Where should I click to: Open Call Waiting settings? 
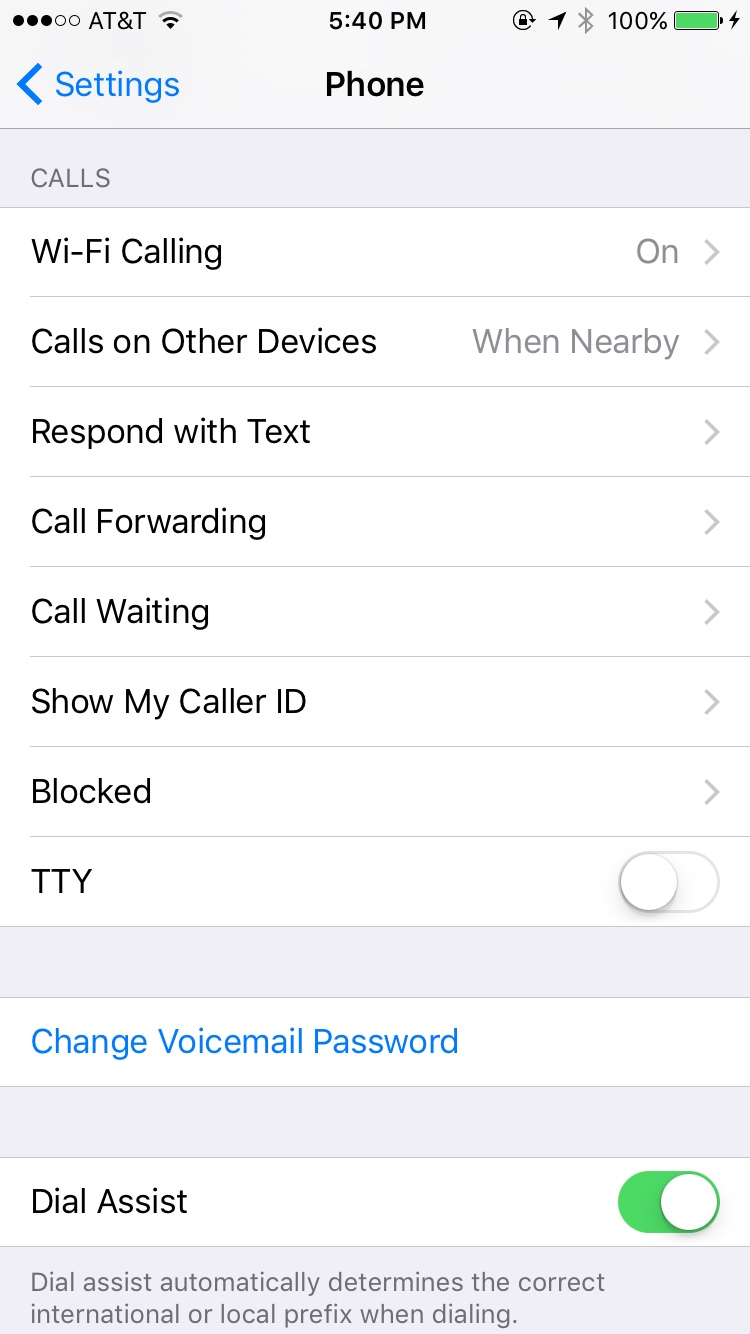click(x=375, y=612)
